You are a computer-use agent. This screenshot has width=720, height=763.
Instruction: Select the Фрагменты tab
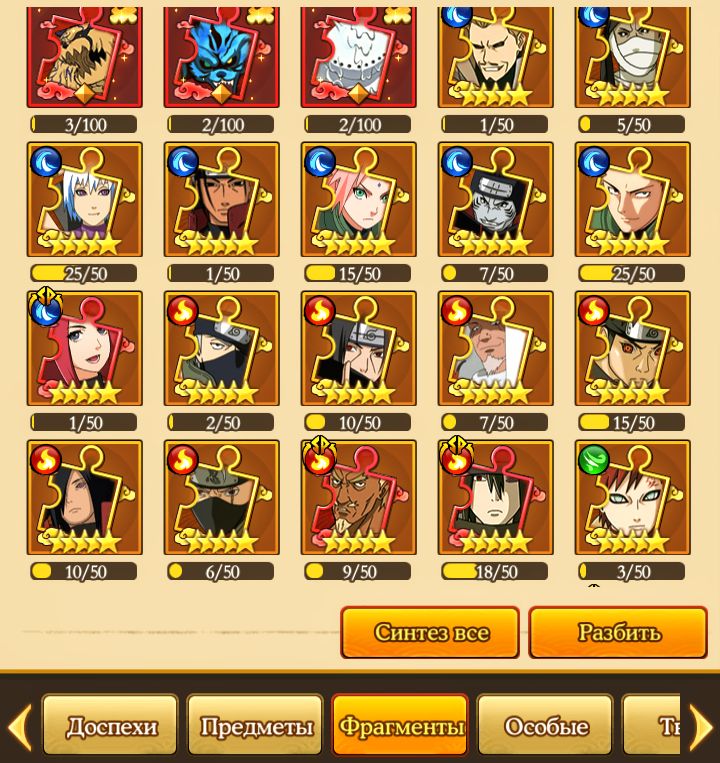(x=400, y=726)
